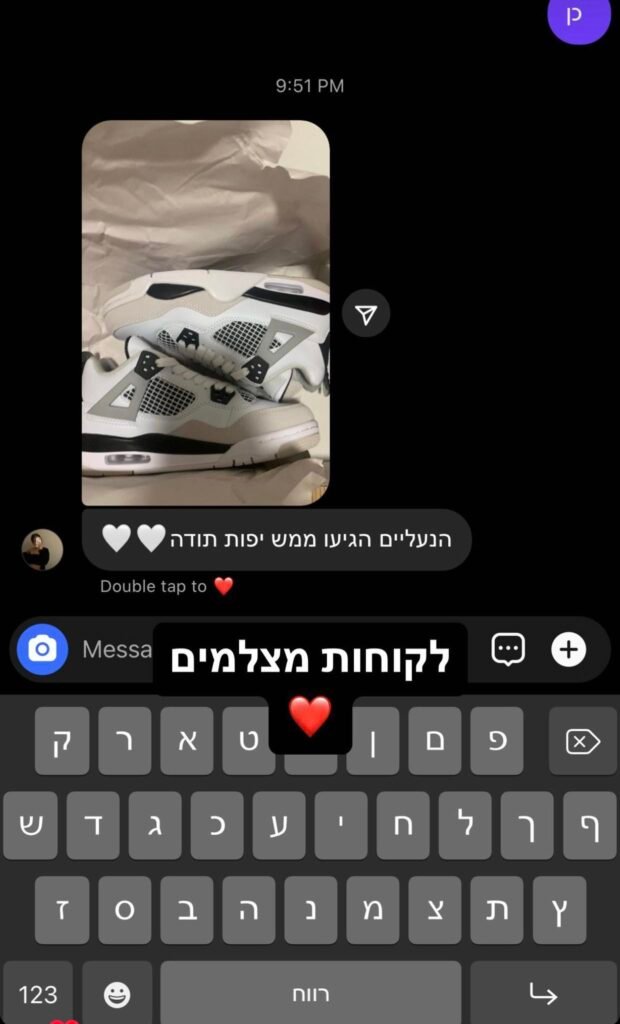Tap the plus icon for more attachments

(x=568, y=650)
